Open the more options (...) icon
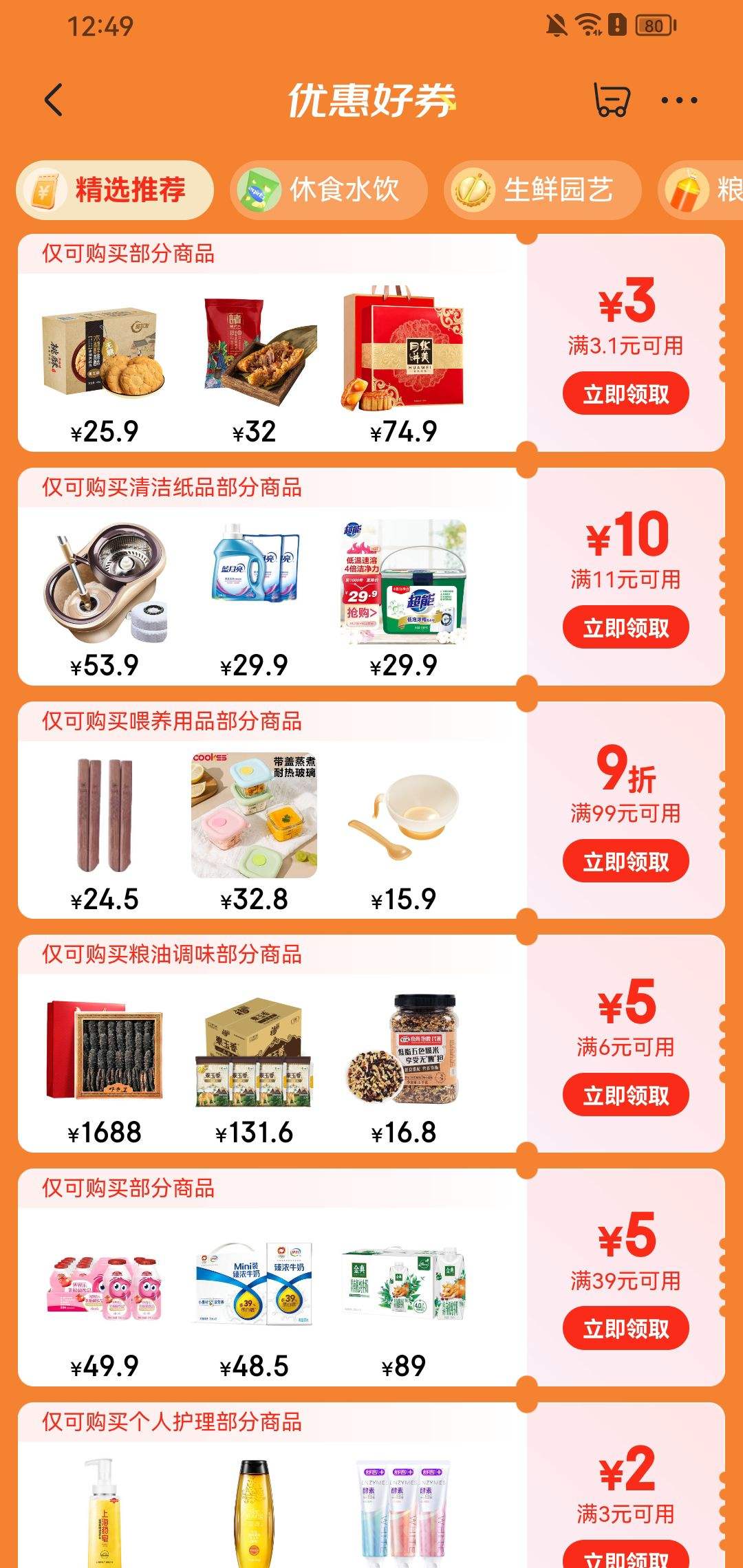Viewport: 743px width, 1568px height. click(678, 100)
